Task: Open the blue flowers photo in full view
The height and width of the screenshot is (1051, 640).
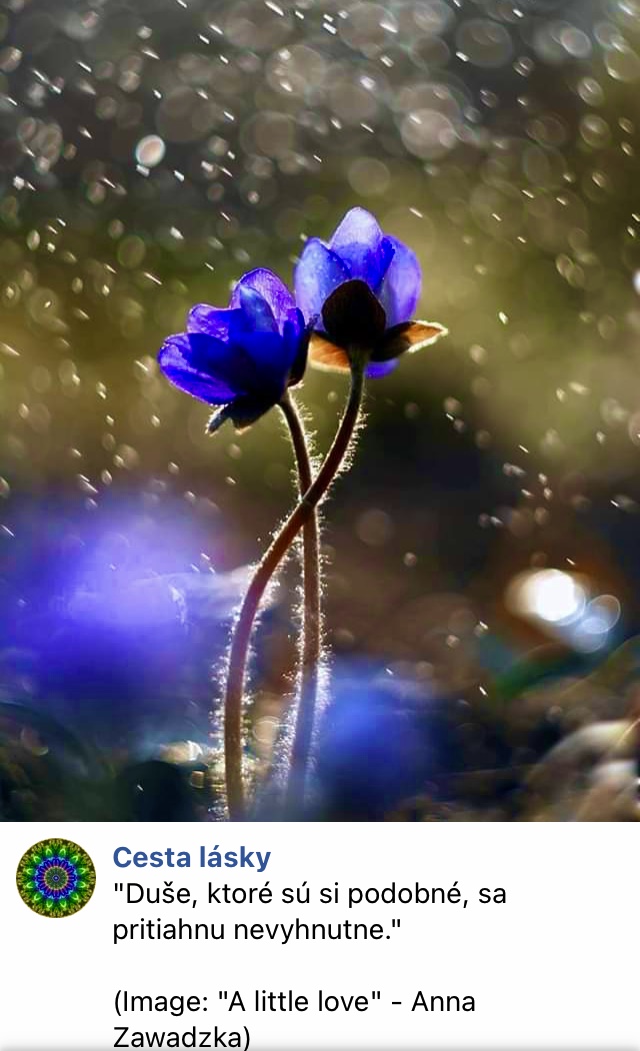Action: [320, 410]
